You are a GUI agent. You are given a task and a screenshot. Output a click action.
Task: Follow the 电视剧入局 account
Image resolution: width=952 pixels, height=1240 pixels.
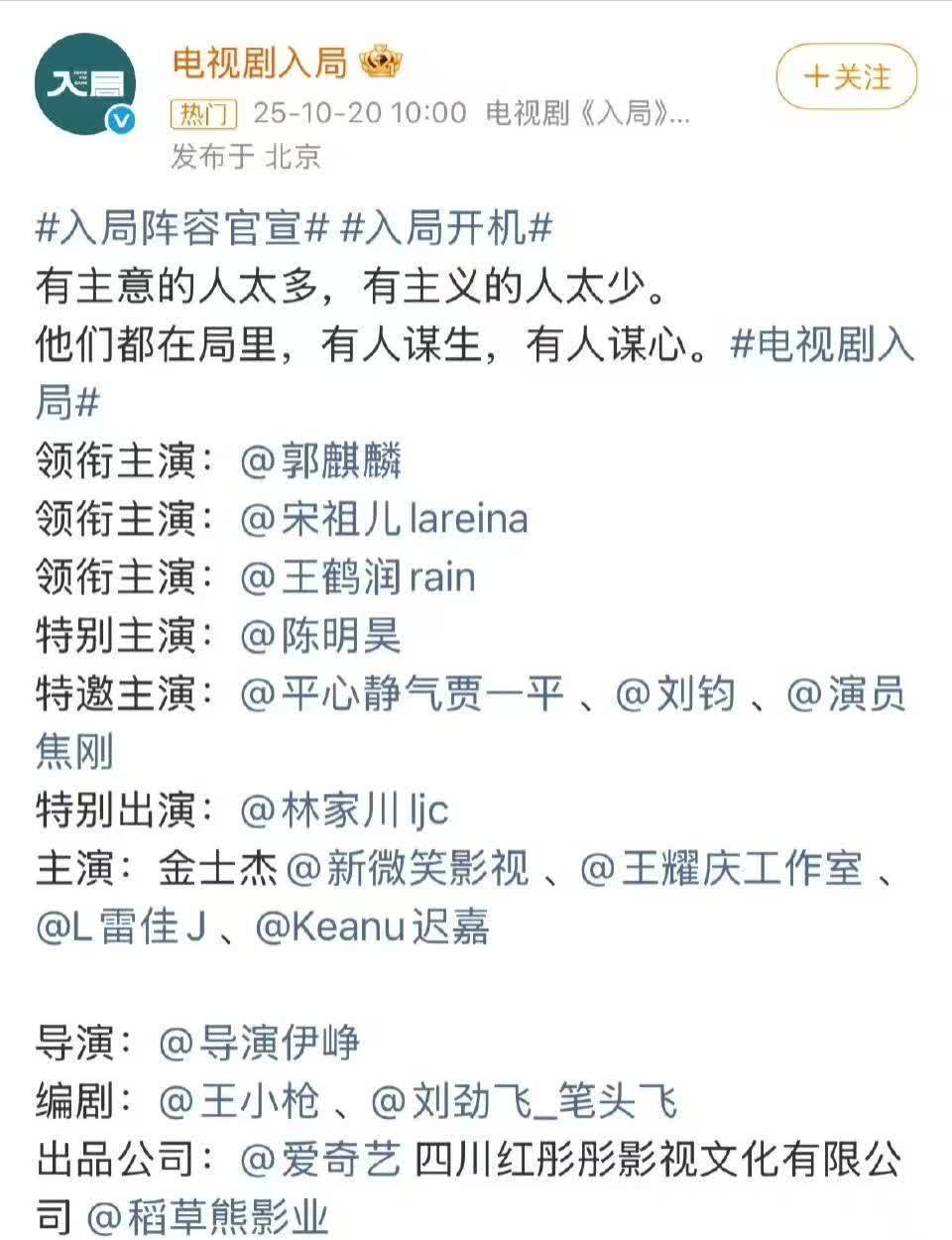pos(846,76)
